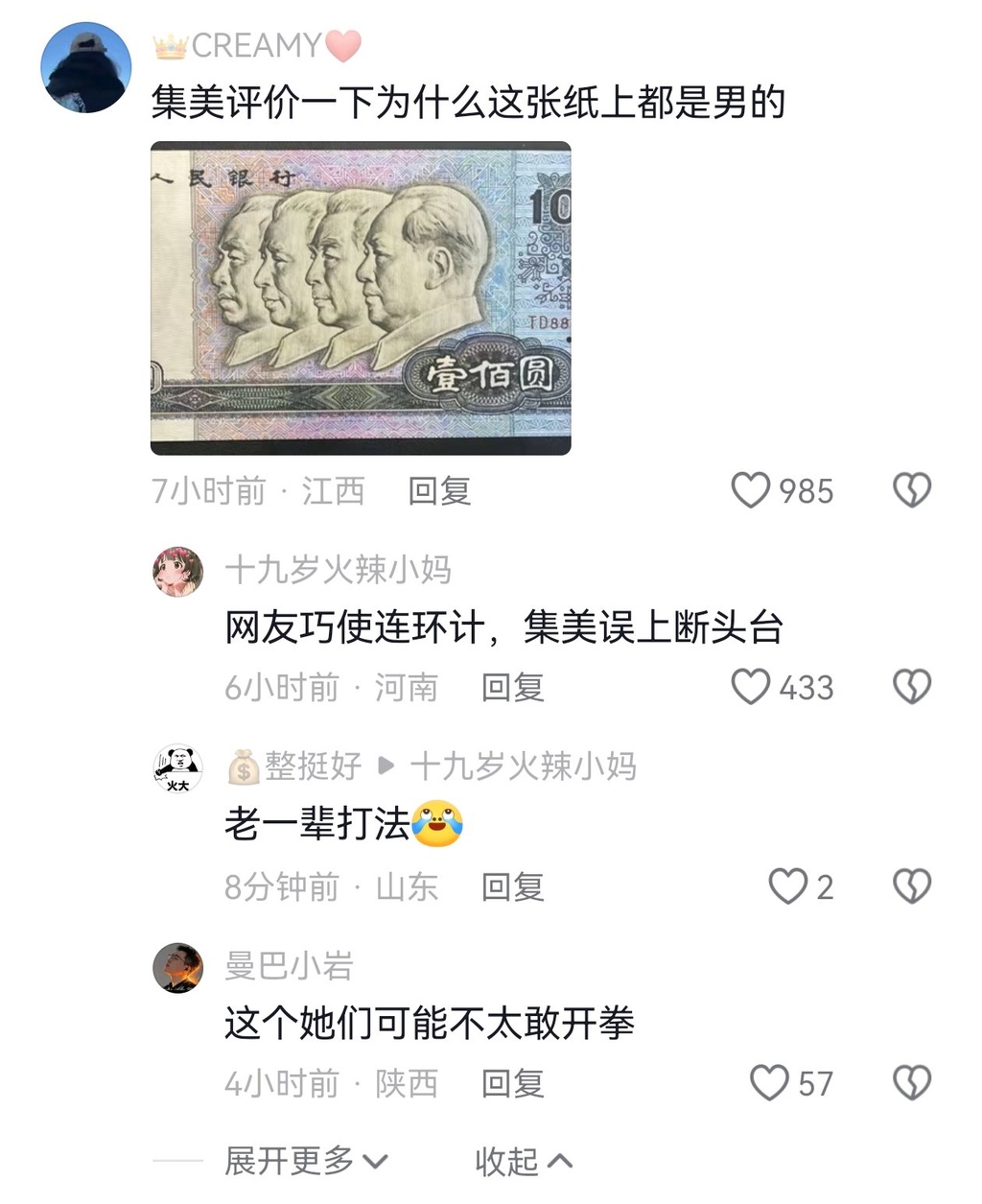Dislike 十九岁火辣小妈's comment

point(911,687)
